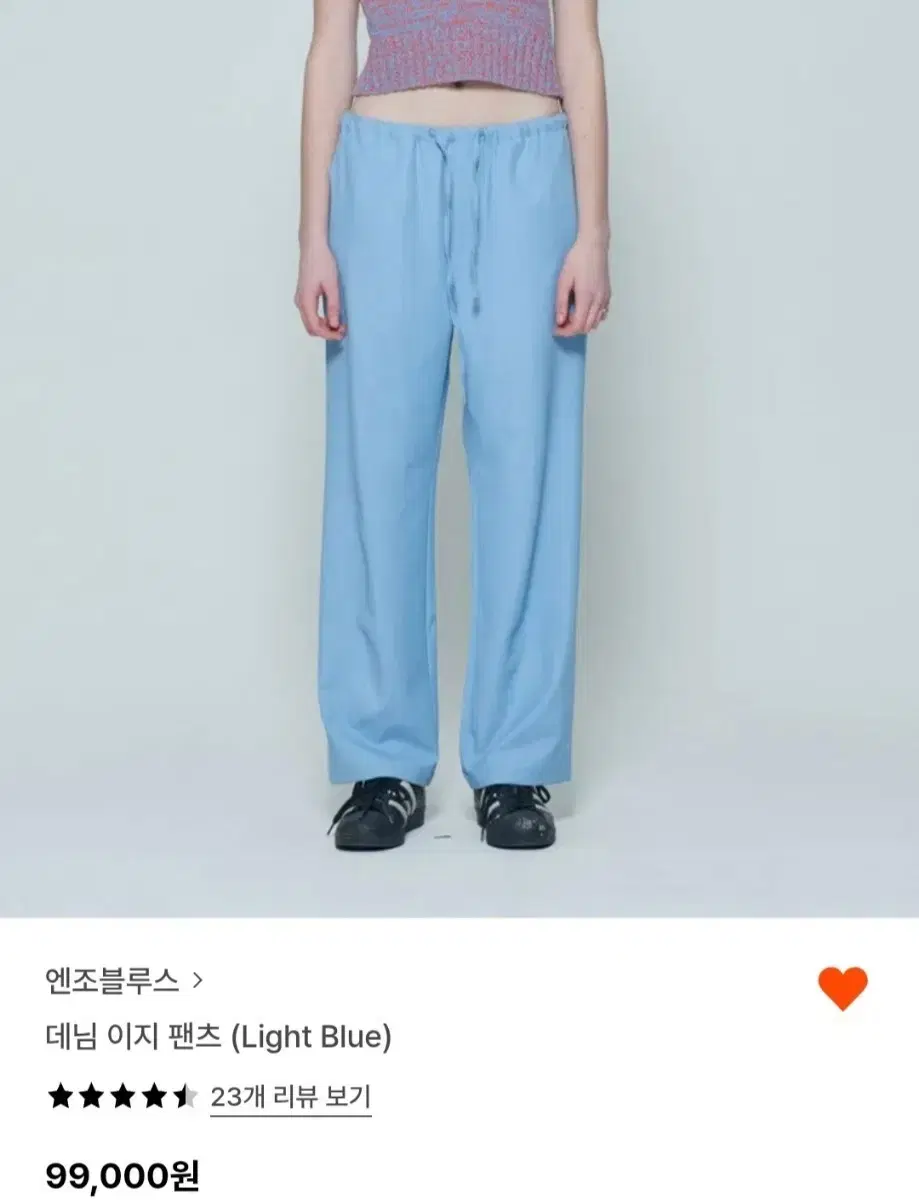This screenshot has height=1200, width=919.
Task: Click the second rating star
Action: point(92,1096)
